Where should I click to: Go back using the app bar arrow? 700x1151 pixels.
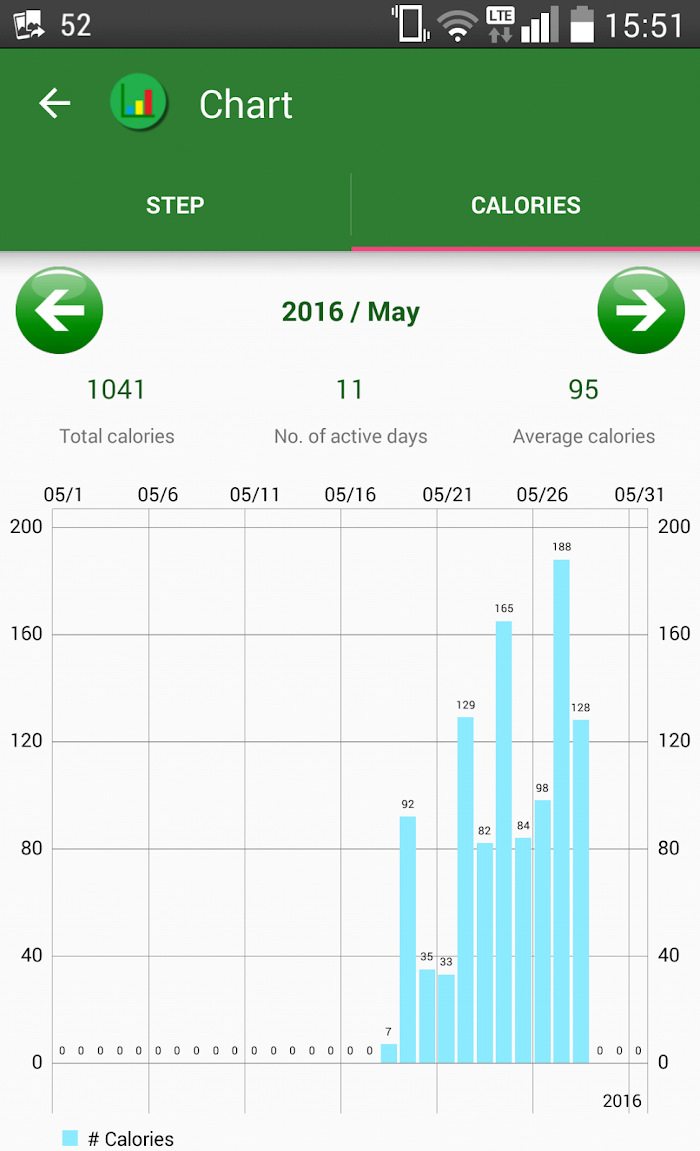(x=55, y=104)
